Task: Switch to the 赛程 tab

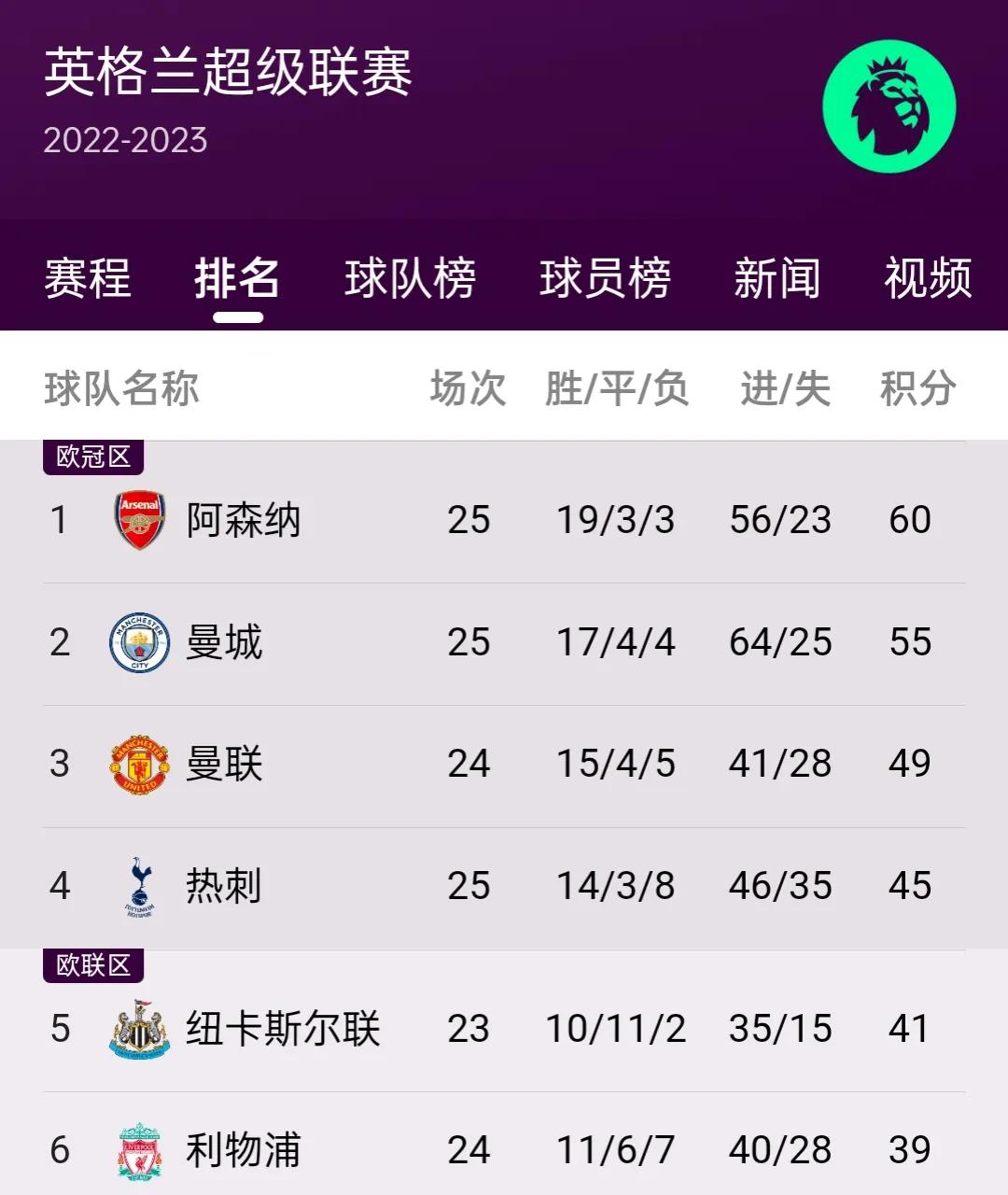Action: coord(87,278)
